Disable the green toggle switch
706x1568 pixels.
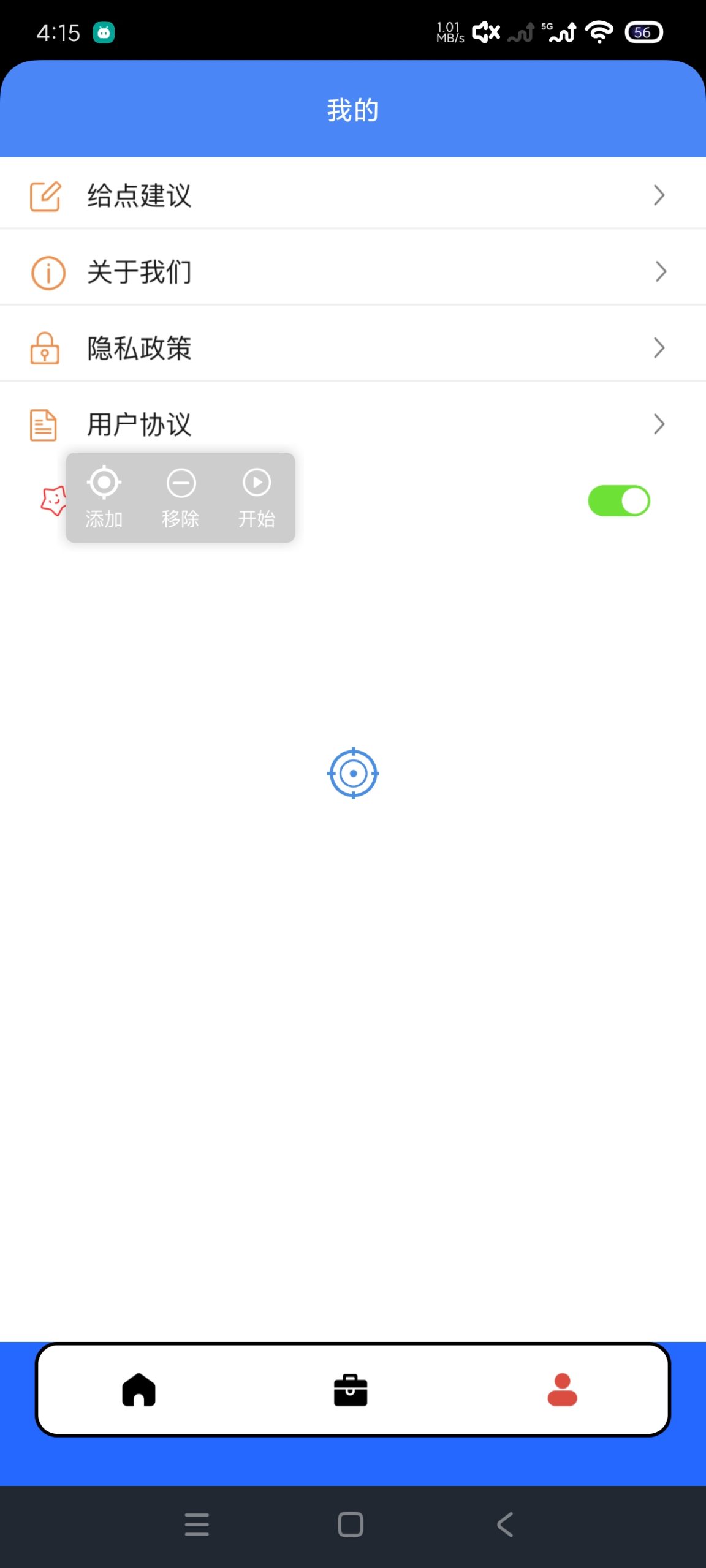(619, 500)
